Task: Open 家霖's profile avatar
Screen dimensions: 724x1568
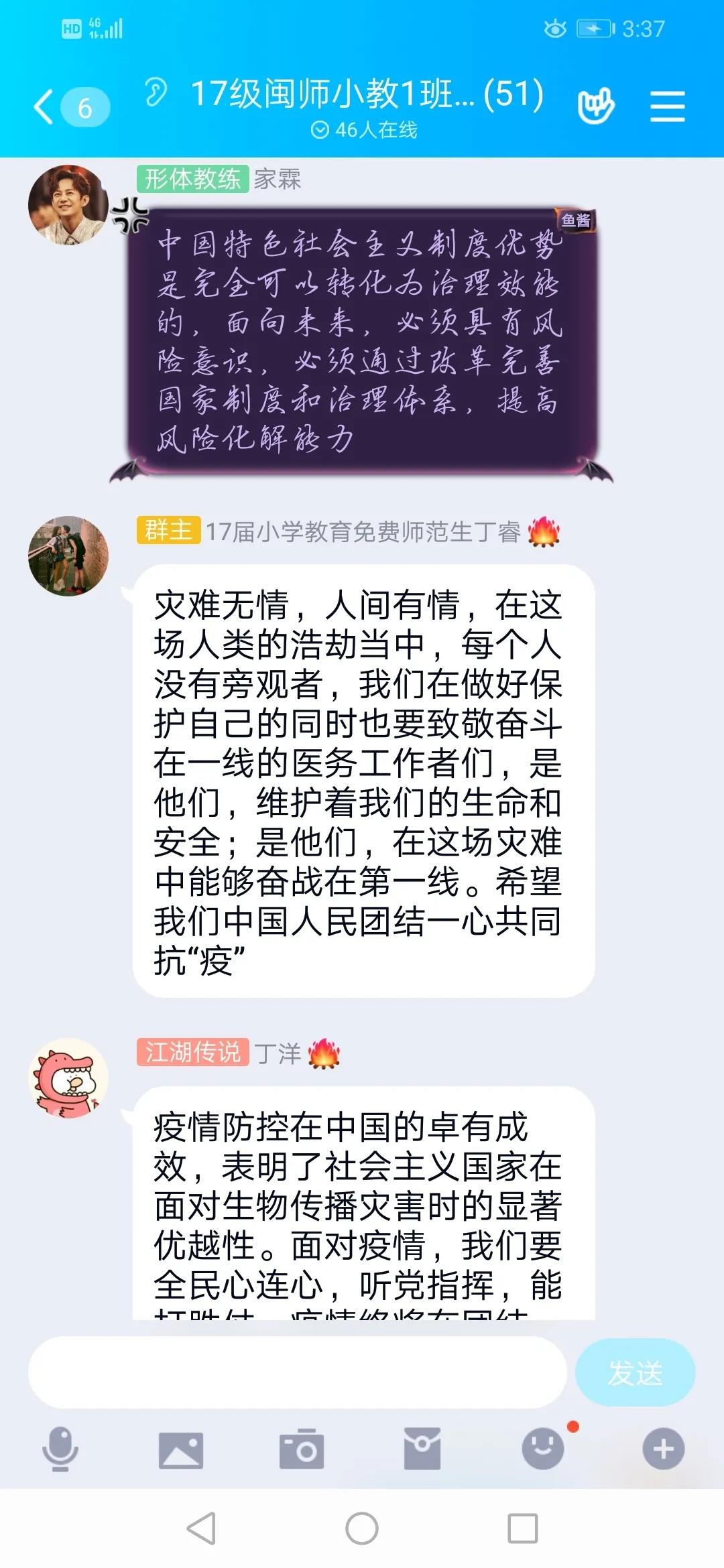Action: pos(68,204)
